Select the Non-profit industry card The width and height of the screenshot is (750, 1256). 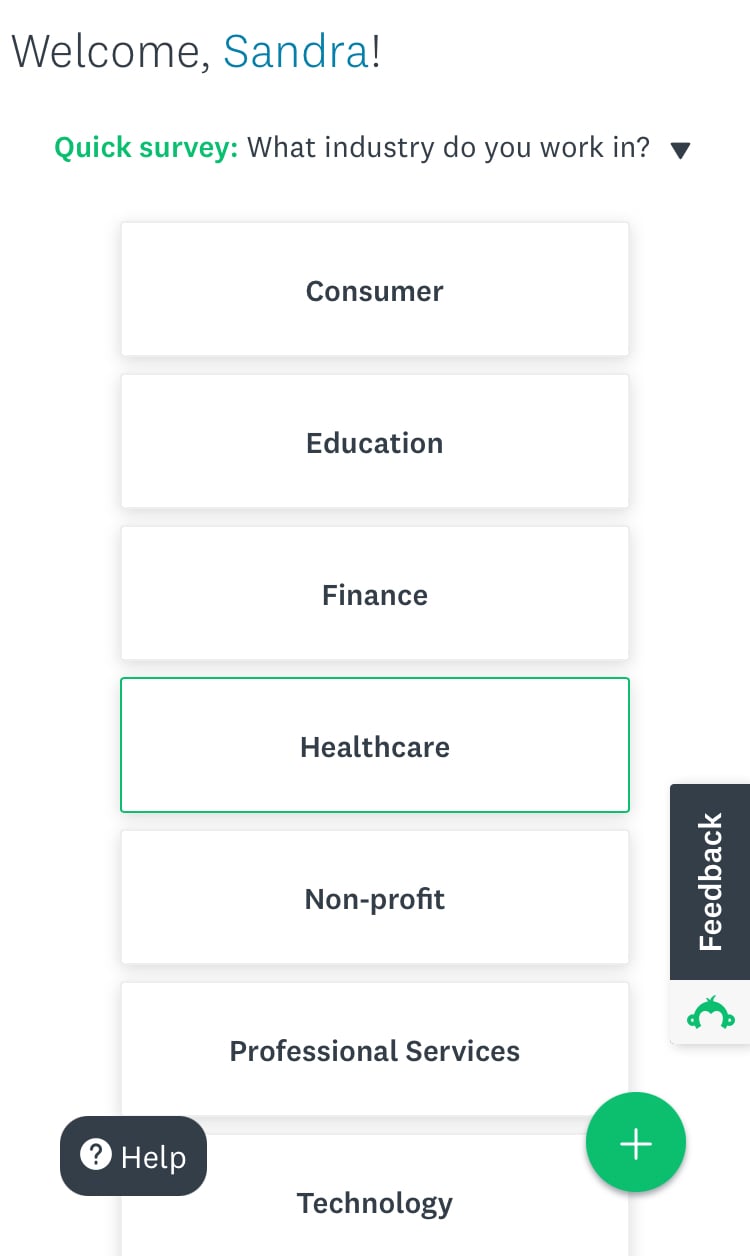(374, 898)
